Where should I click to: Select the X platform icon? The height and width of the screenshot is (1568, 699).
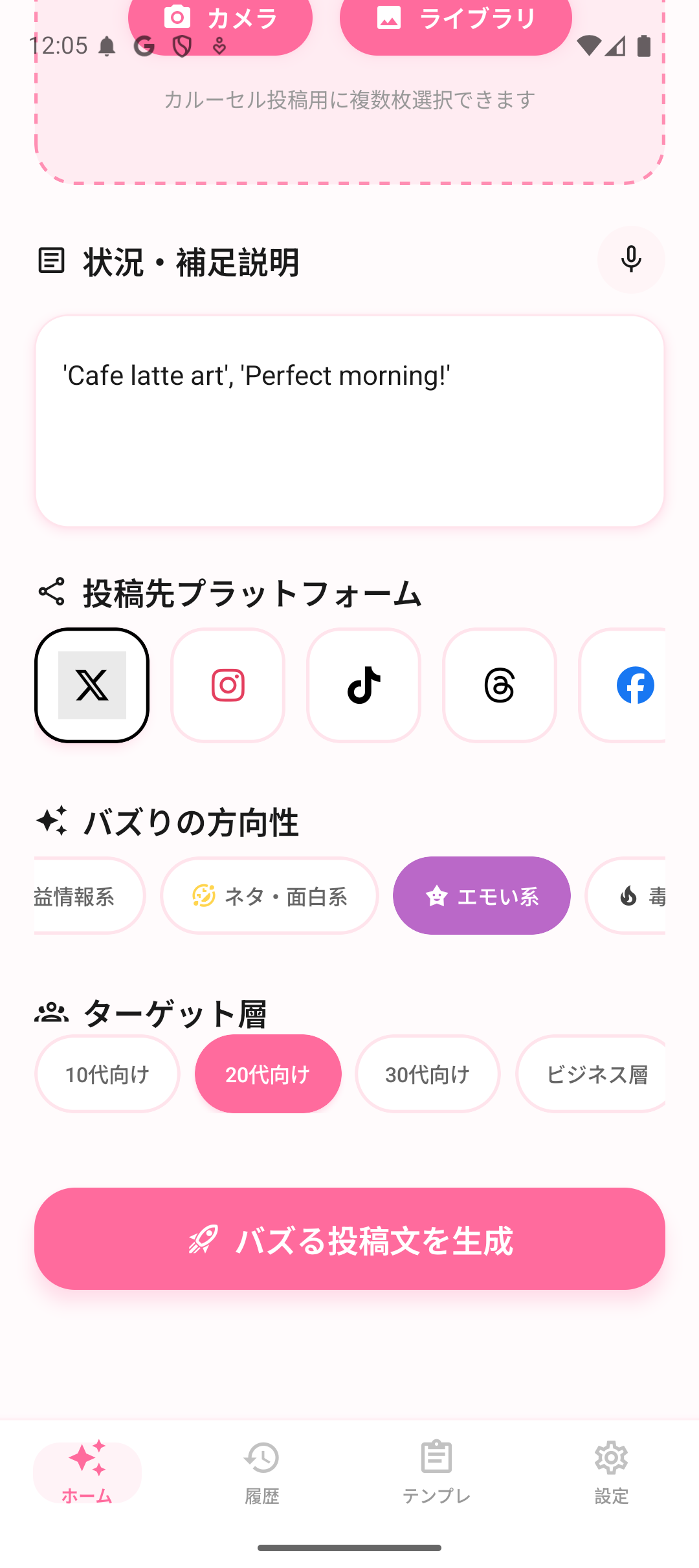[x=92, y=684]
